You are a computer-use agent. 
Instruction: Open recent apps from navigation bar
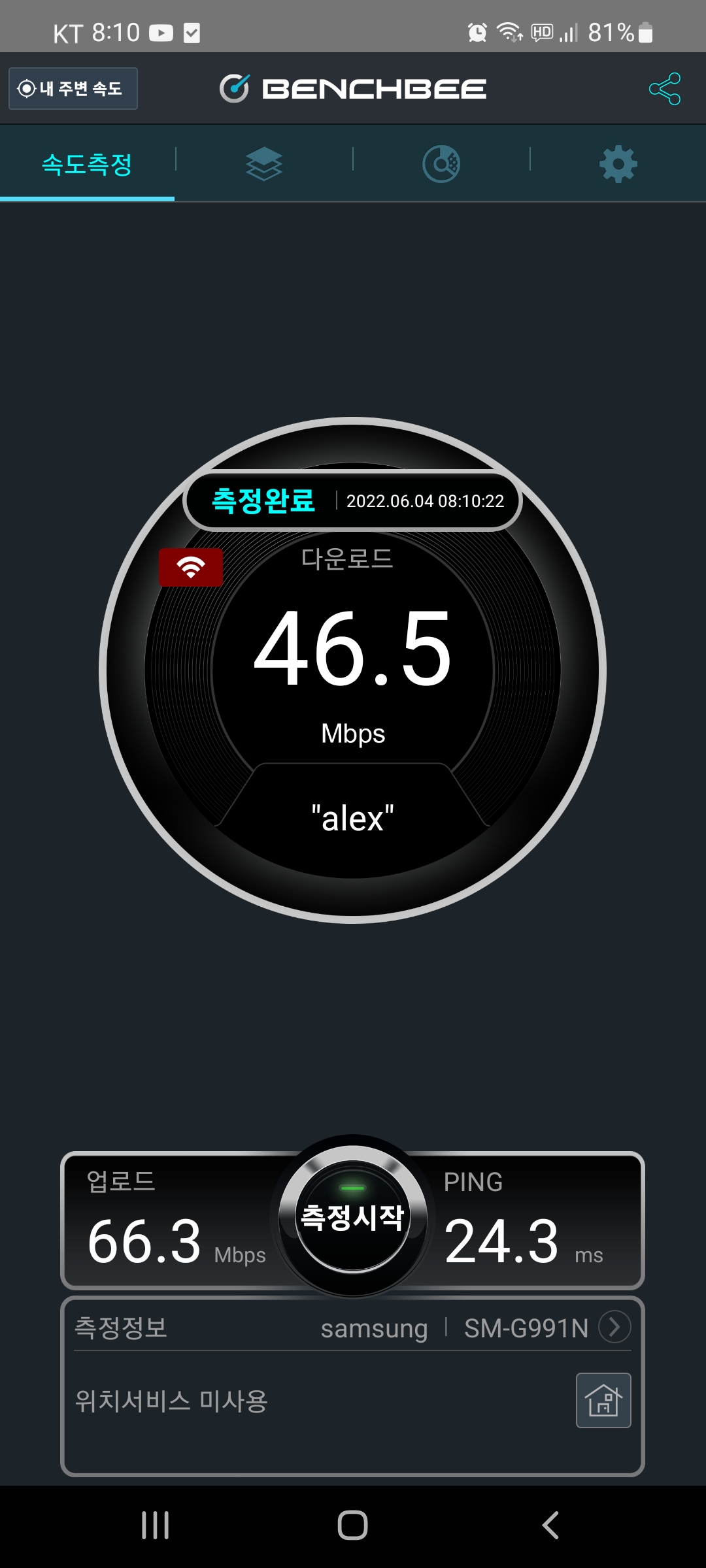156,1526
